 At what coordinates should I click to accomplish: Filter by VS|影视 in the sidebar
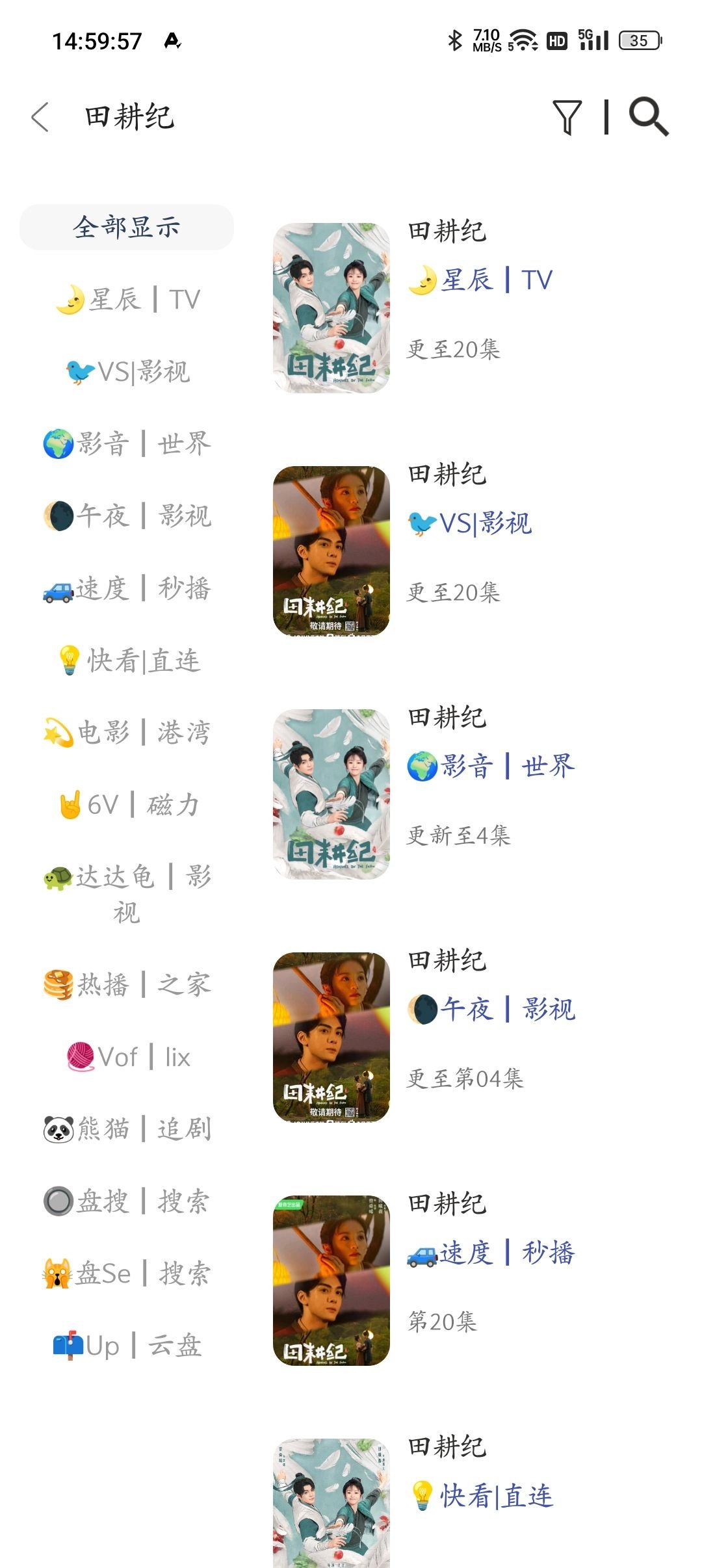[x=127, y=372]
